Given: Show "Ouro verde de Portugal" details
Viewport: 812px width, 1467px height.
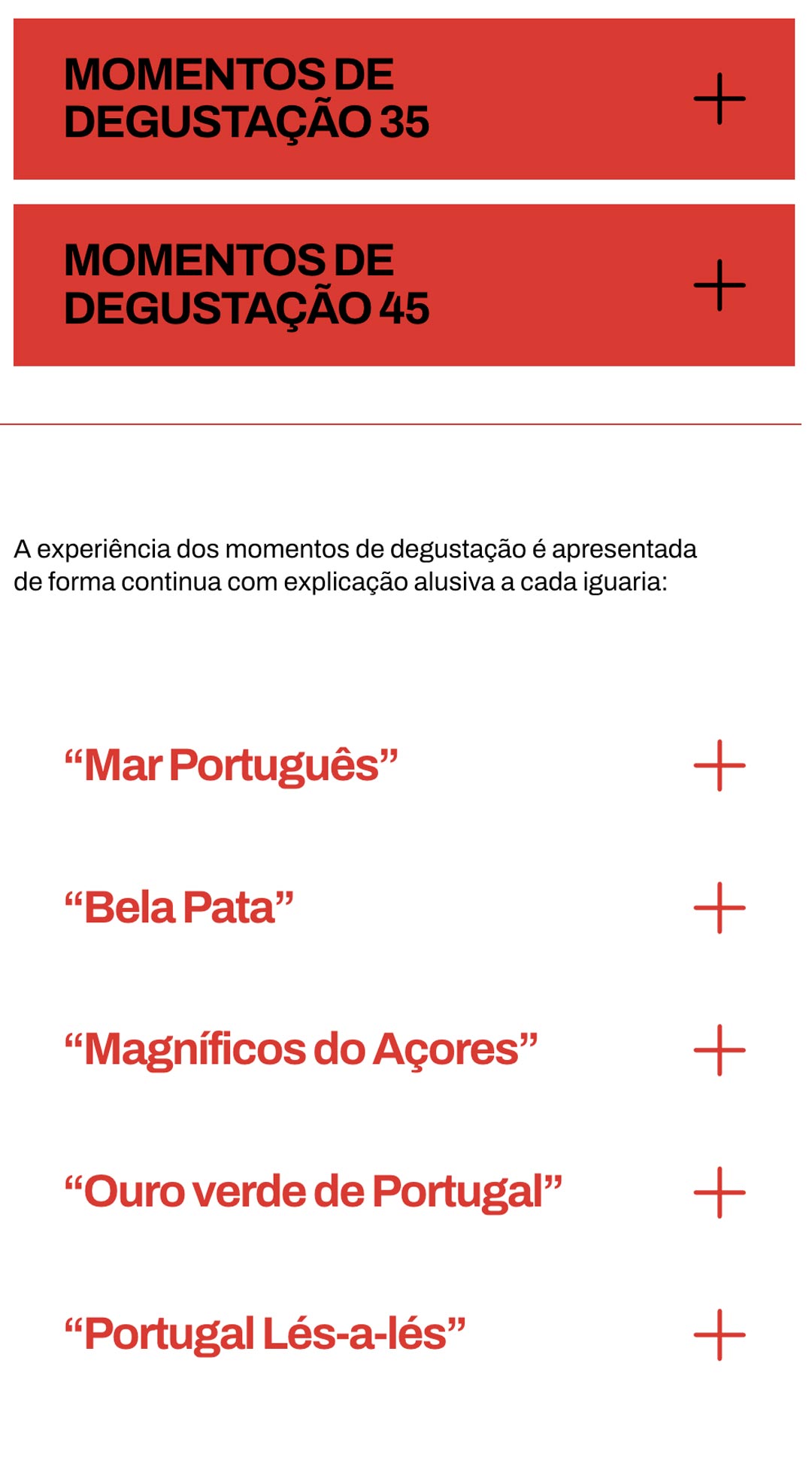Looking at the screenshot, I should pyautogui.click(x=404, y=1192).
